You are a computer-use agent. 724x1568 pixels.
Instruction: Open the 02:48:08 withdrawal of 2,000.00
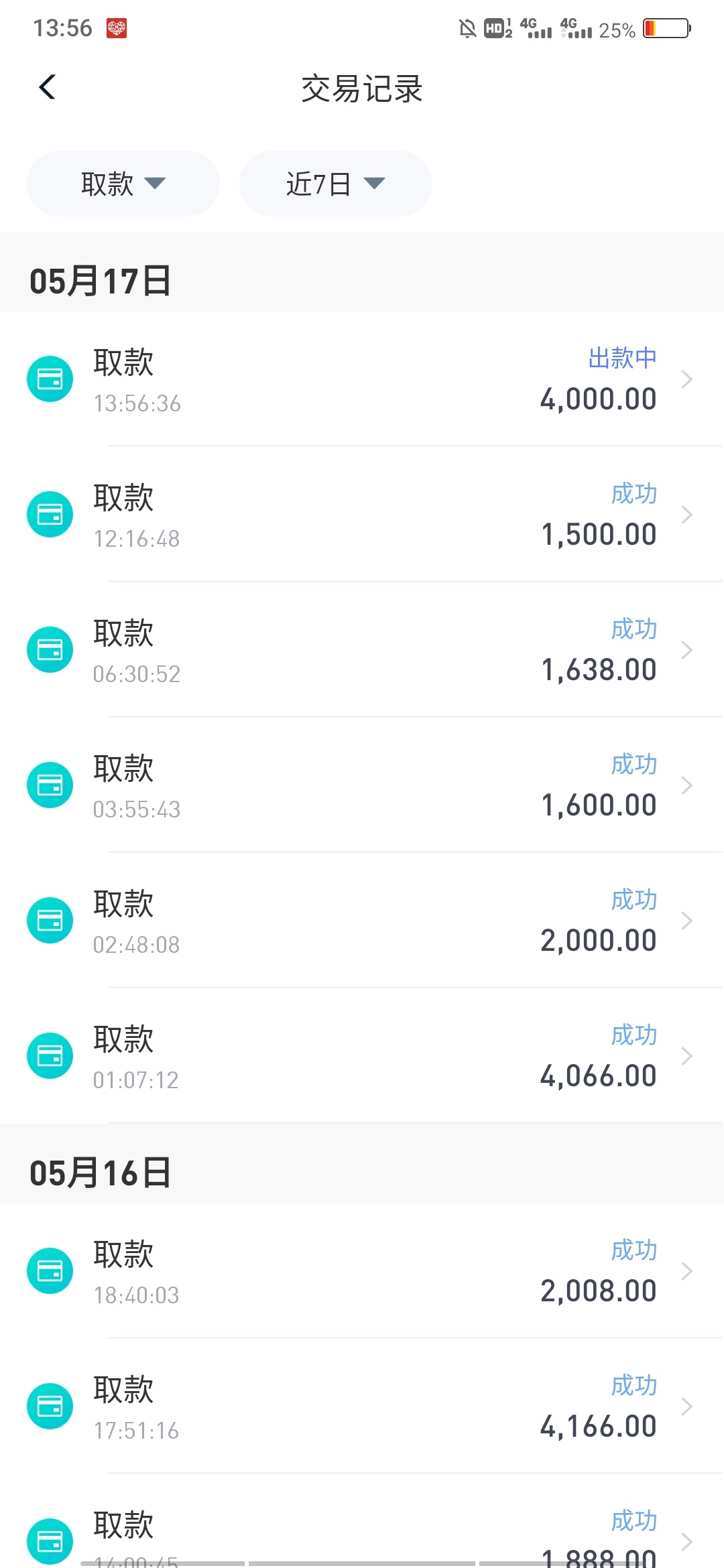[x=362, y=921]
